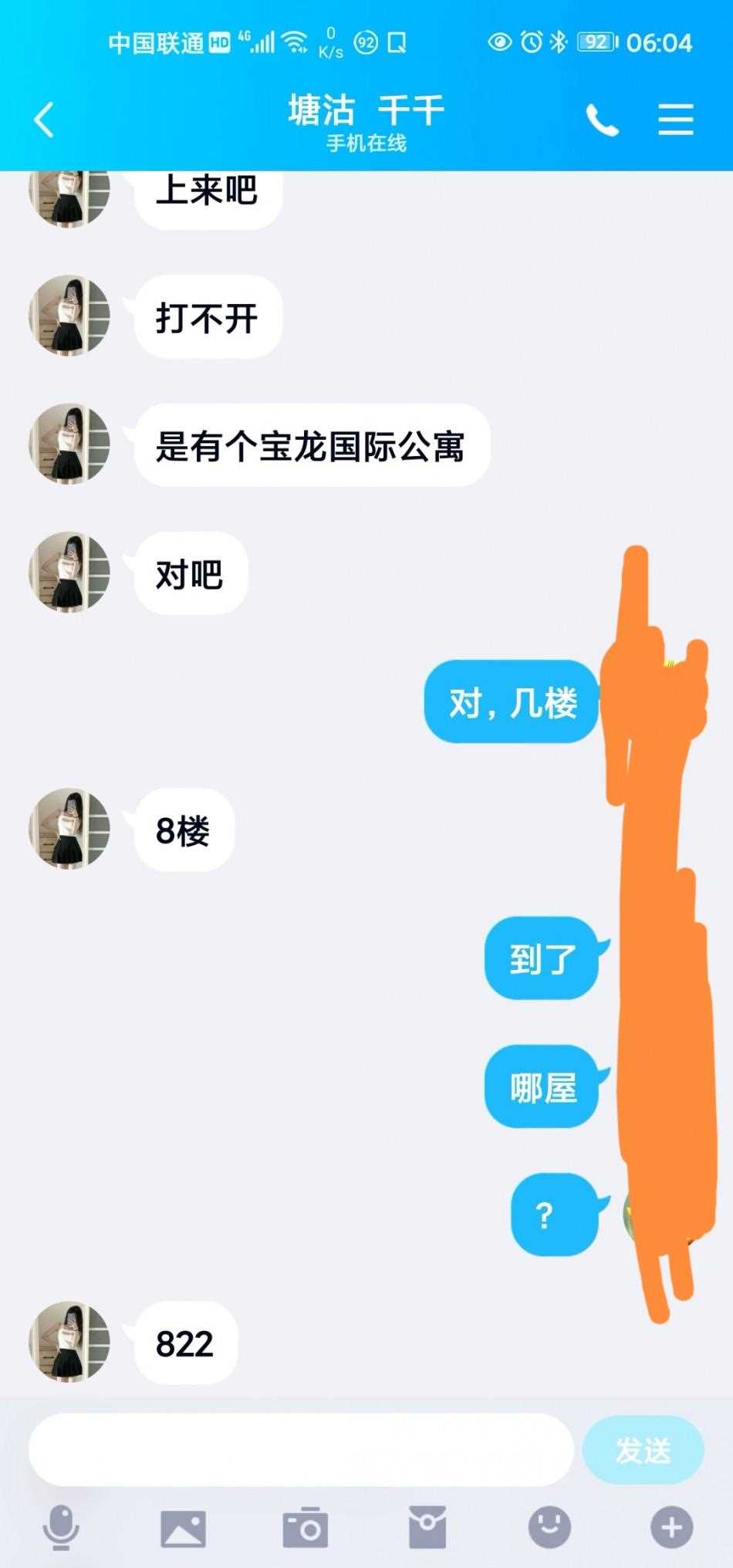Send a red packet

click(427, 1528)
